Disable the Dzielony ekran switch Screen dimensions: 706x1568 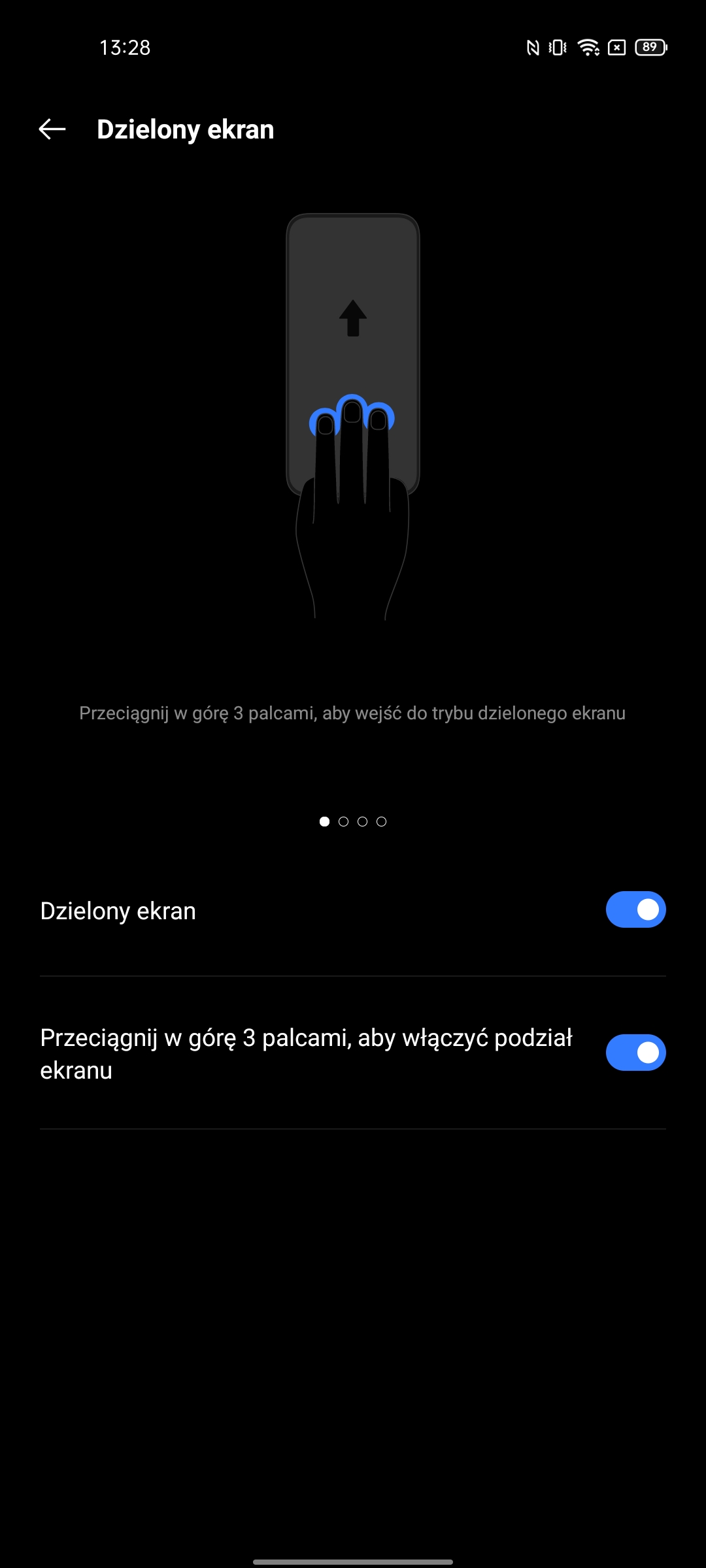(x=635, y=909)
